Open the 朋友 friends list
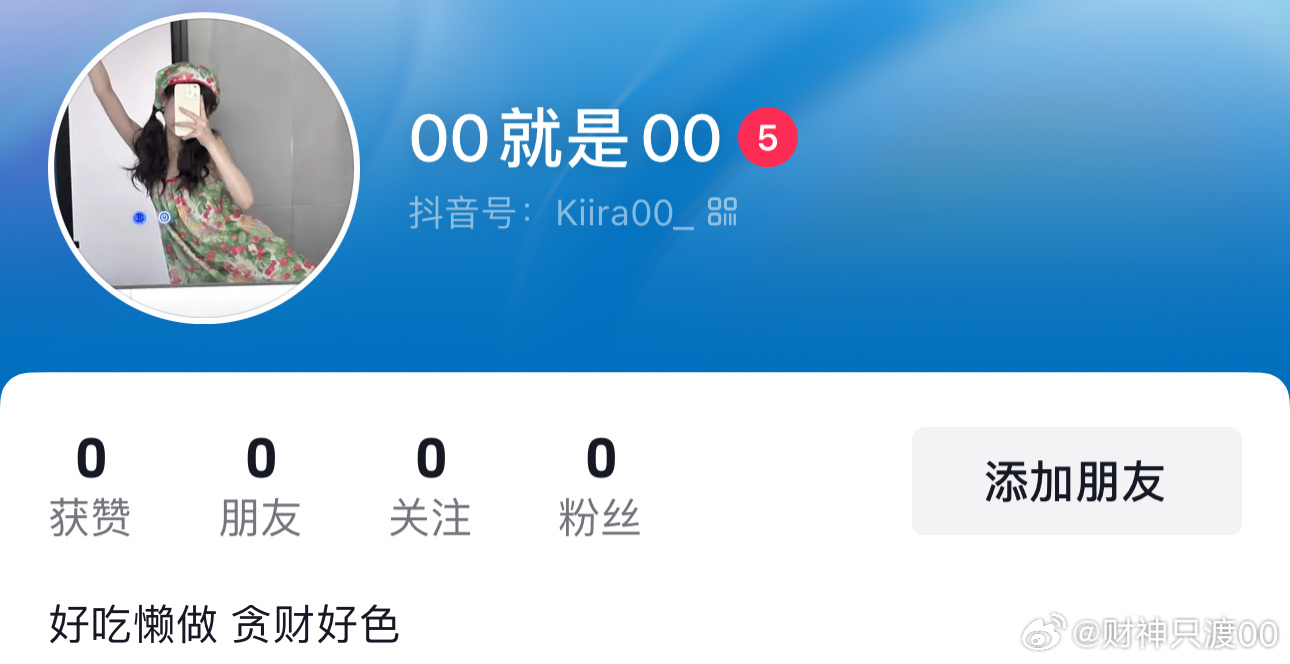The width and height of the screenshot is (1290, 664). tap(260, 487)
